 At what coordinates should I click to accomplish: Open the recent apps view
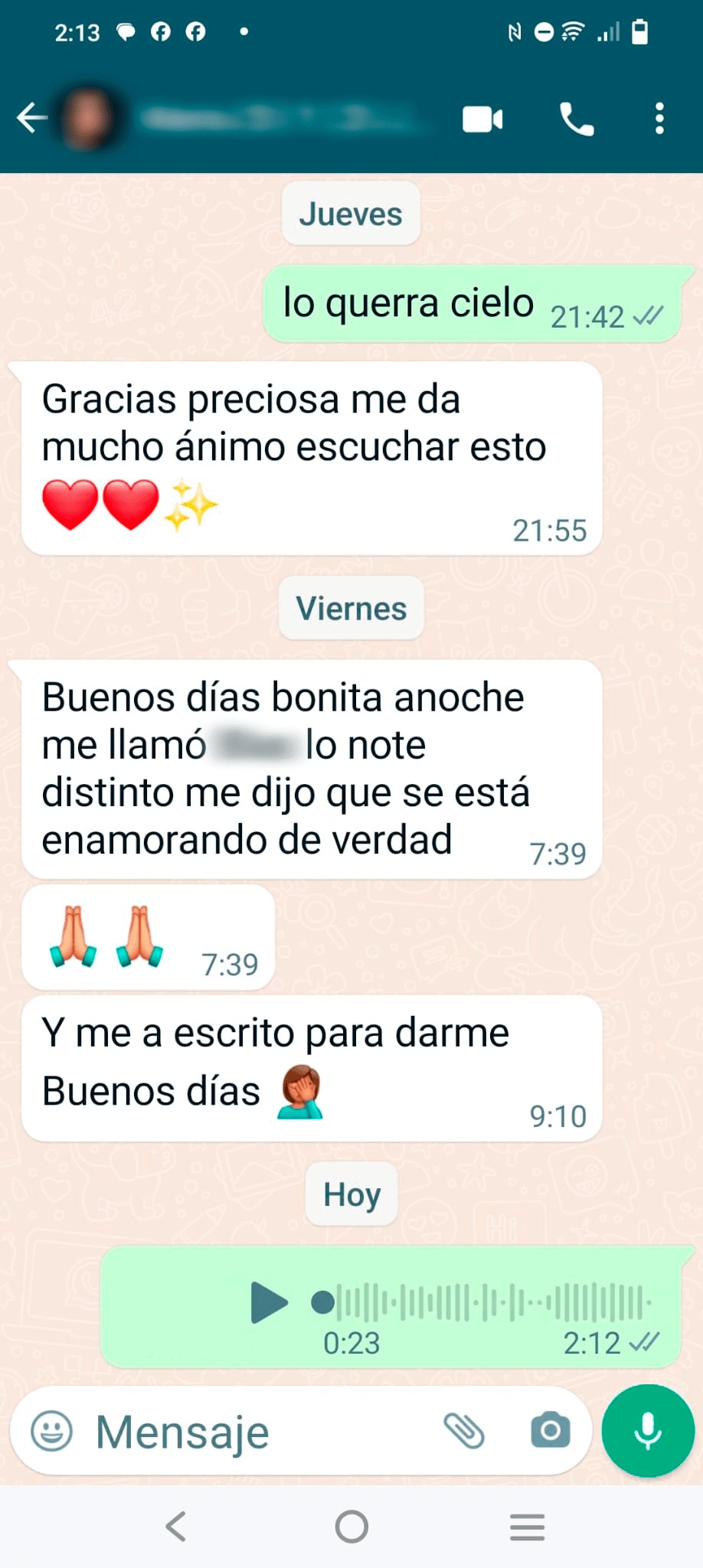tap(527, 1527)
